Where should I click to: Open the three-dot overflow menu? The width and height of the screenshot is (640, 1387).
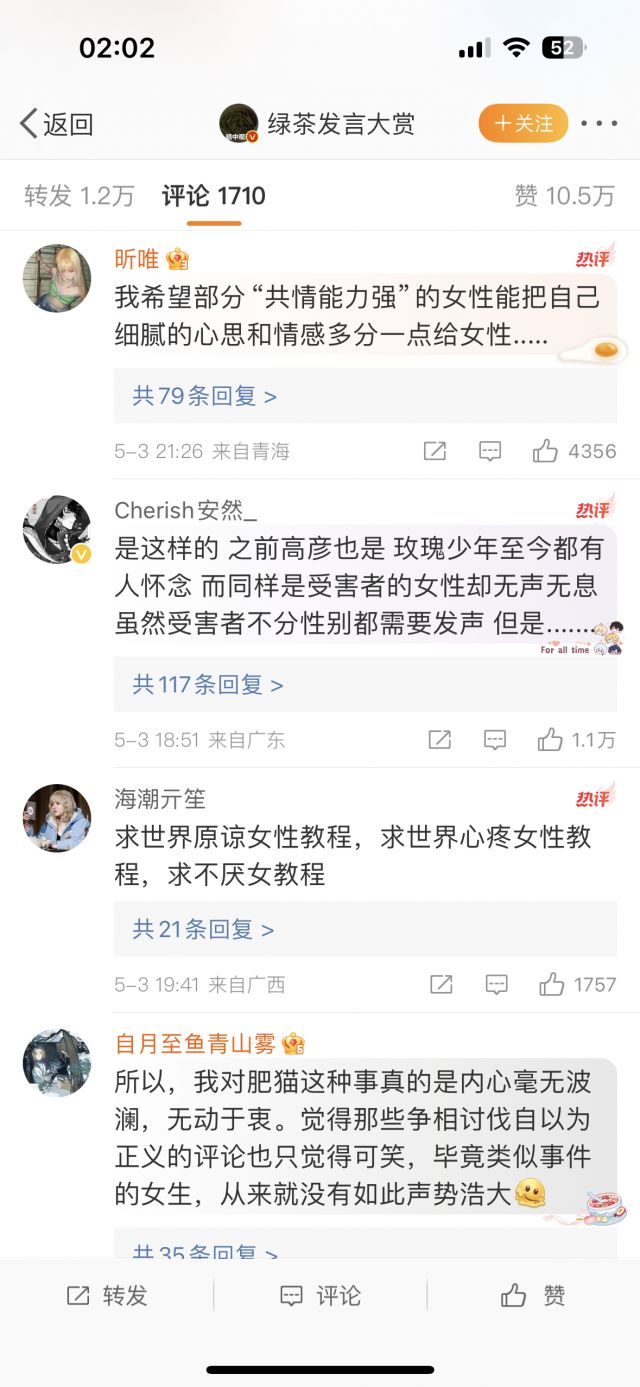[x=599, y=124]
